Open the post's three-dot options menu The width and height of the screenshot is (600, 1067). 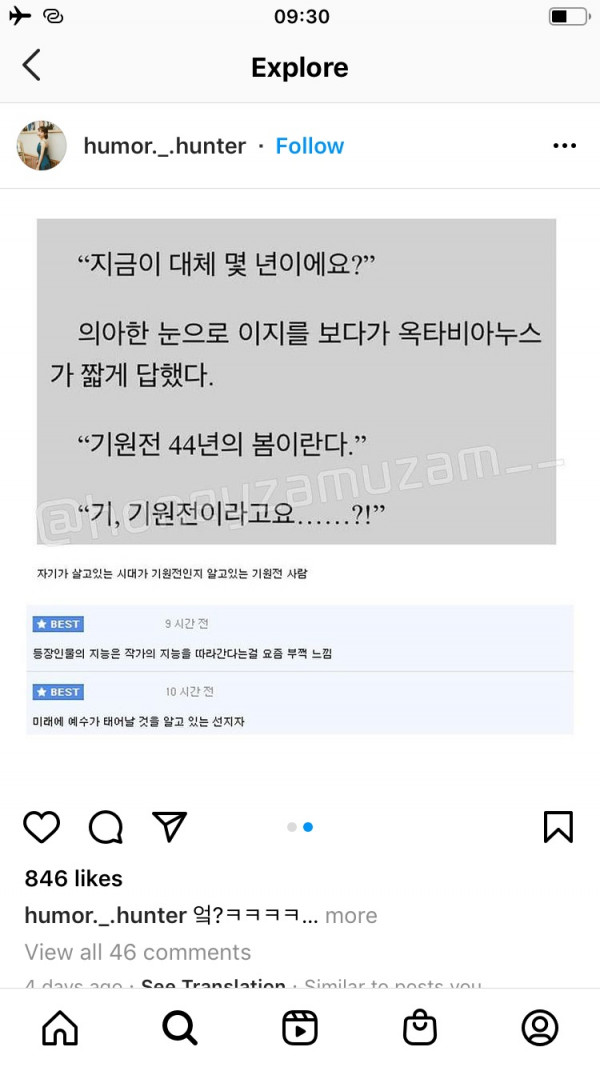point(564,146)
